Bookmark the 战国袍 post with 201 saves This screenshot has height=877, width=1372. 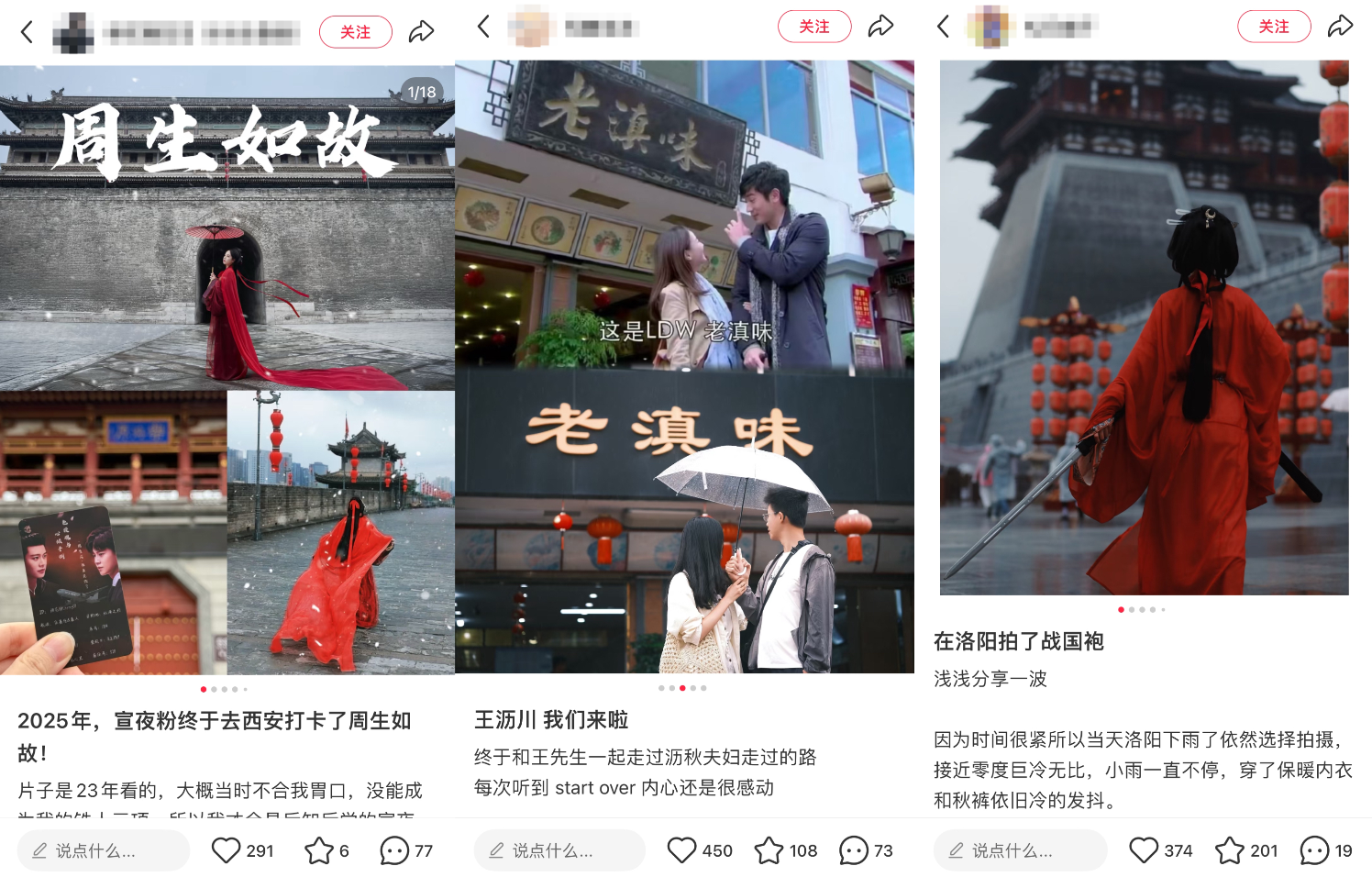coord(1229,850)
